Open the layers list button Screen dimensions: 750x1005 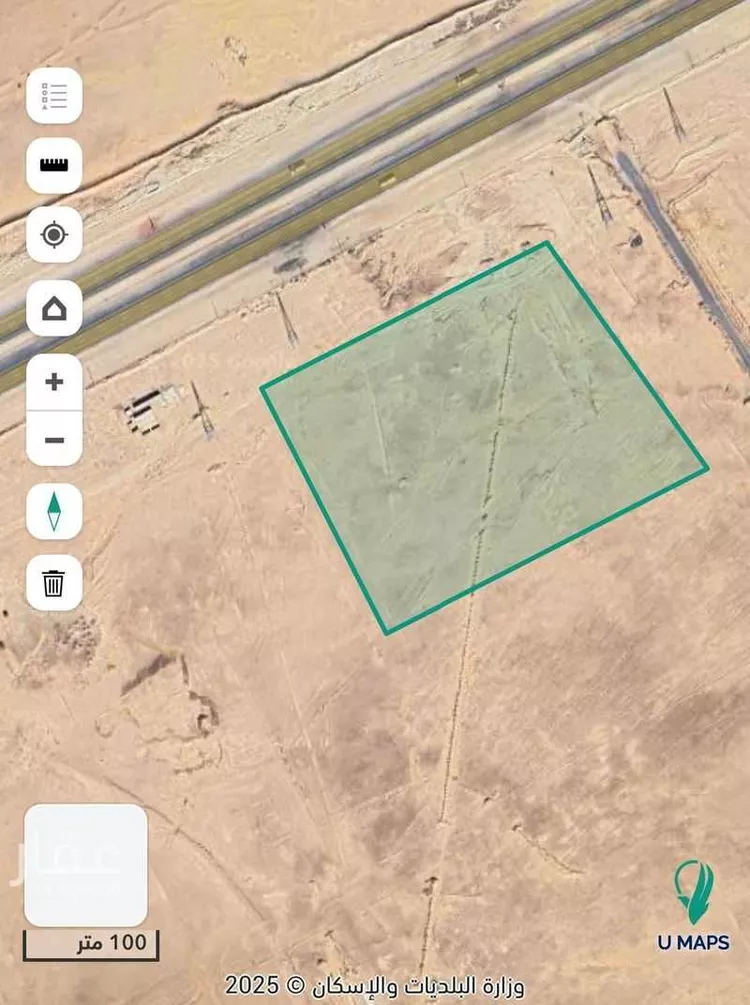pyautogui.click(x=54, y=96)
